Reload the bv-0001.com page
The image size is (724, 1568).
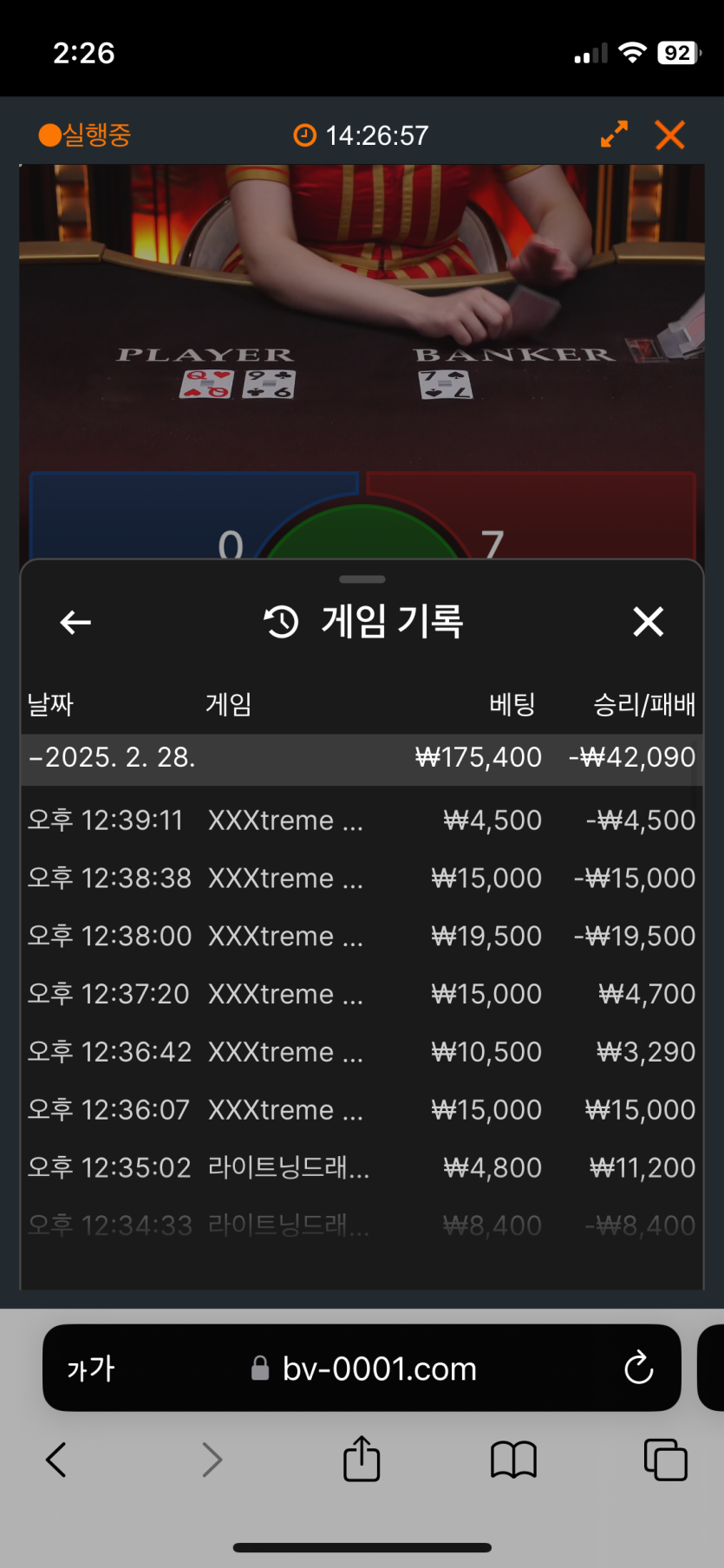coord(638,1369)
